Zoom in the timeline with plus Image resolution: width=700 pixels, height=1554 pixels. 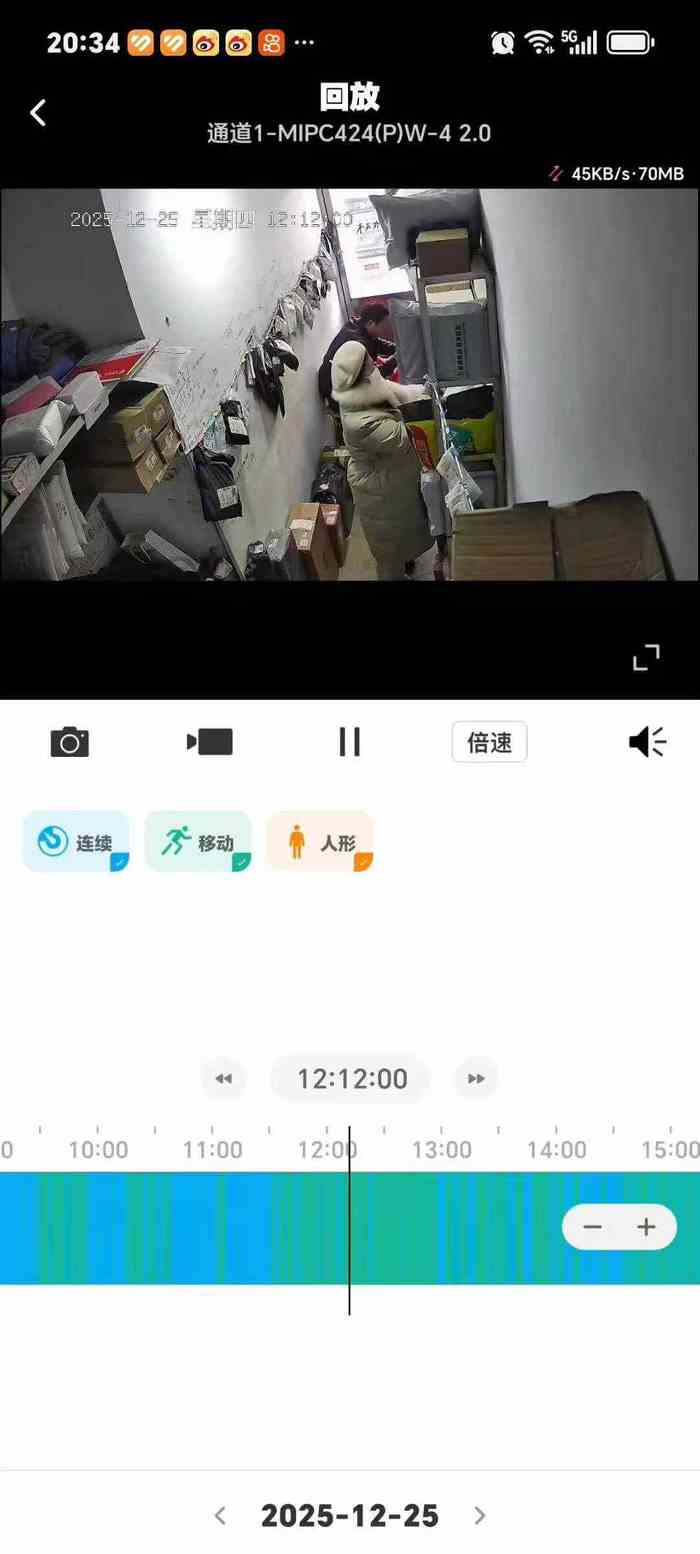(x=647, y=1227)
